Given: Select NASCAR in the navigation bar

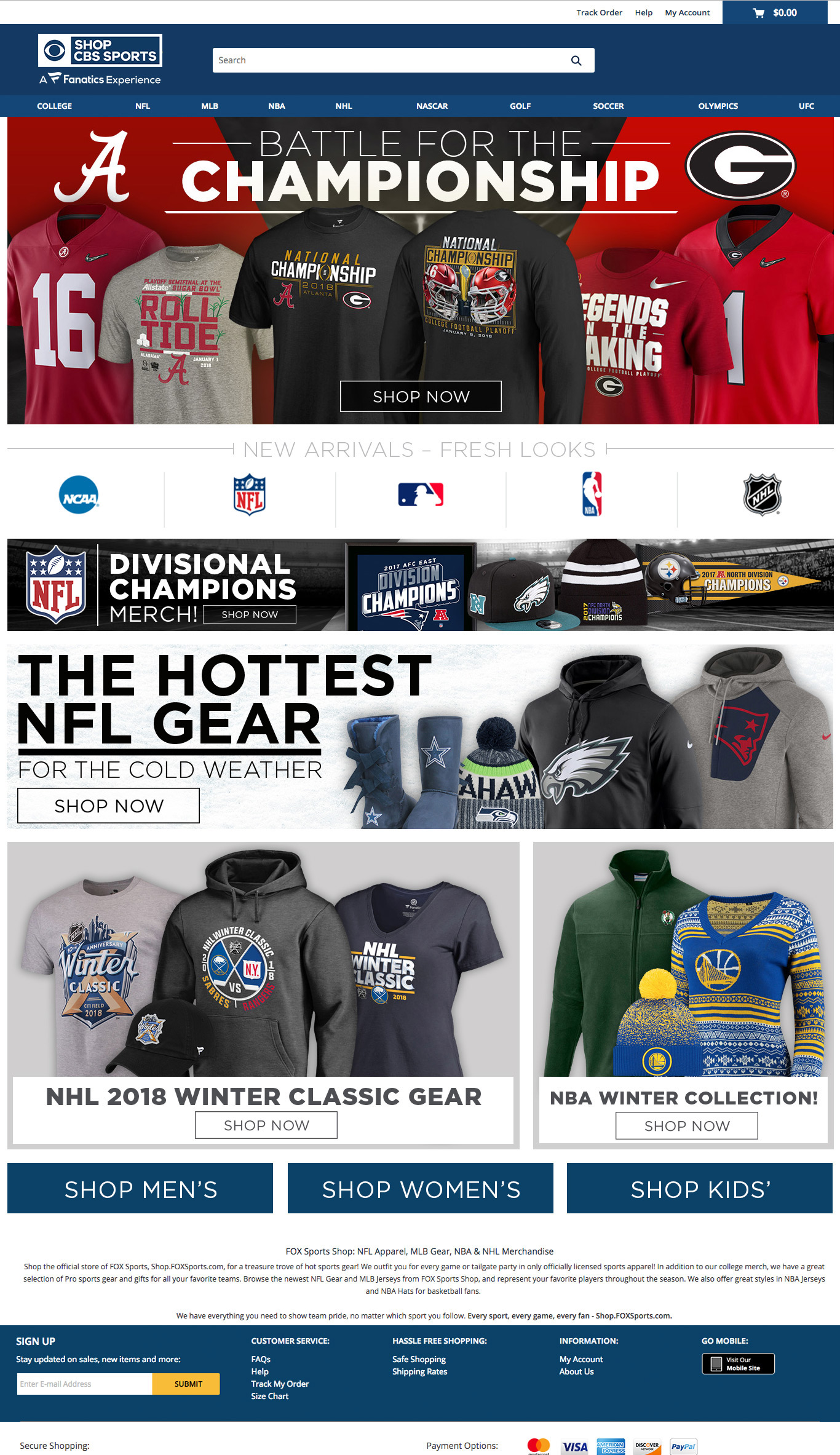Looking at the screenshot, I should [x=432, y=106].
